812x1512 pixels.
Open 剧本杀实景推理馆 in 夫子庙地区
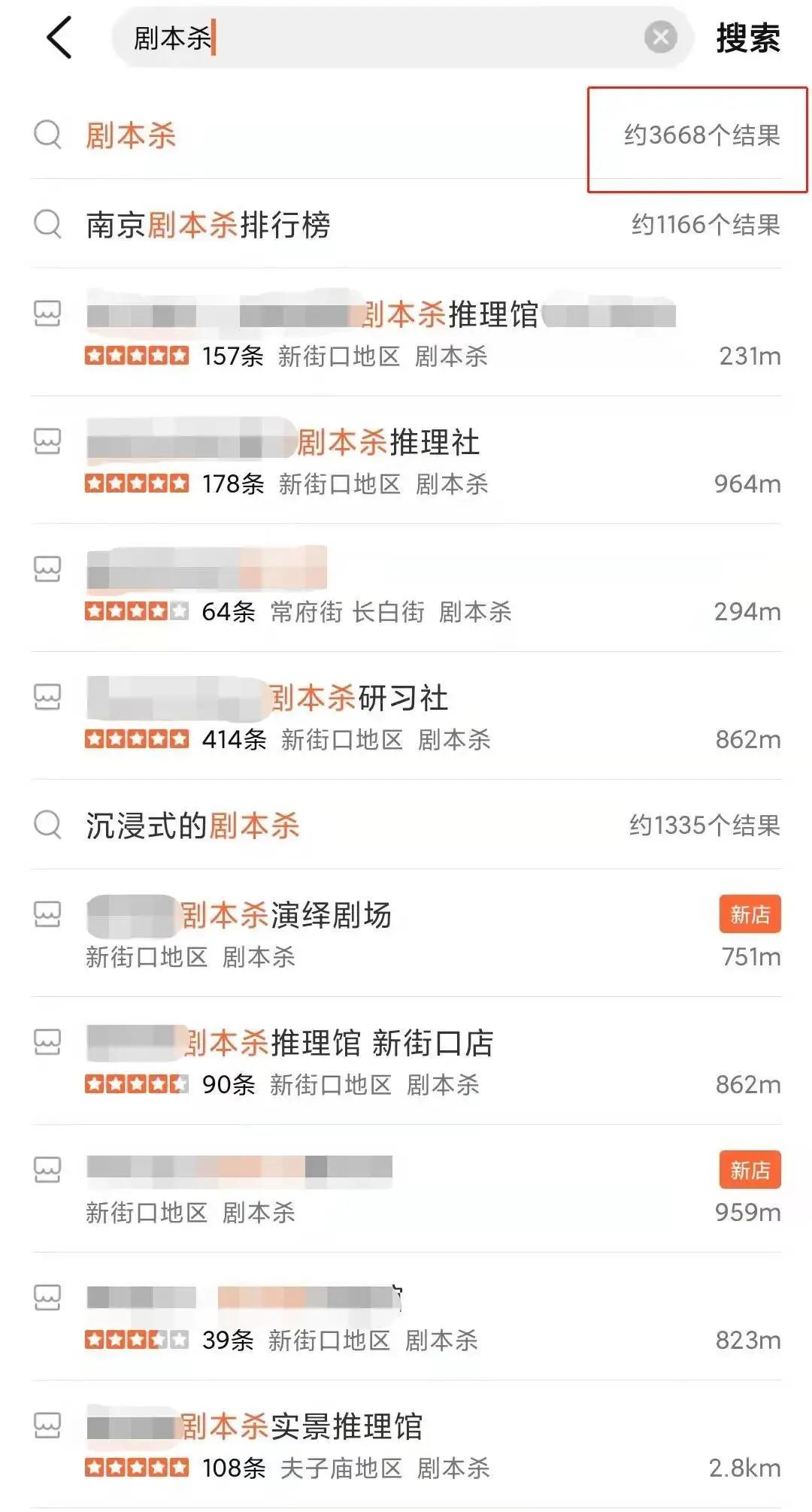tap(406, 1444)
